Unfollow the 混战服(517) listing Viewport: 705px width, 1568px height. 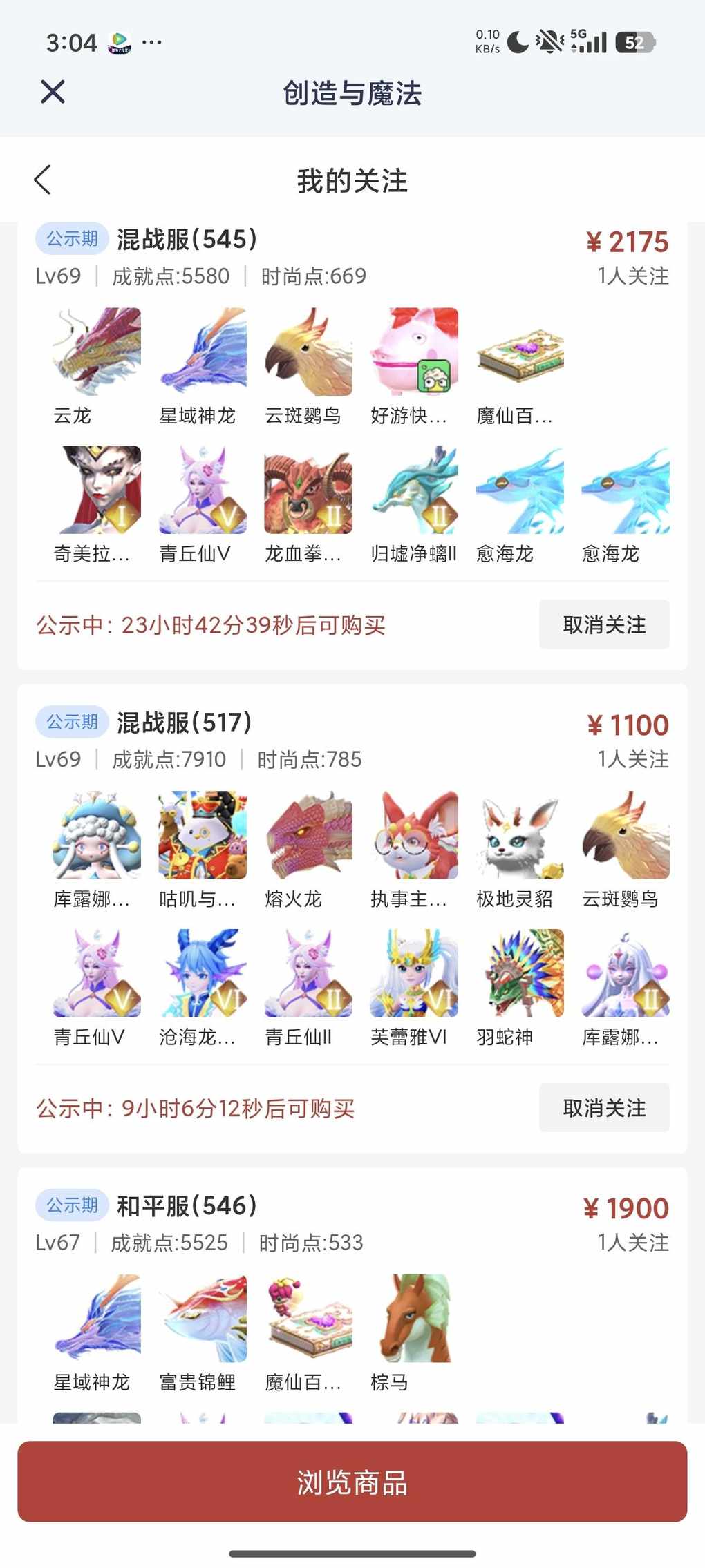603,1108
